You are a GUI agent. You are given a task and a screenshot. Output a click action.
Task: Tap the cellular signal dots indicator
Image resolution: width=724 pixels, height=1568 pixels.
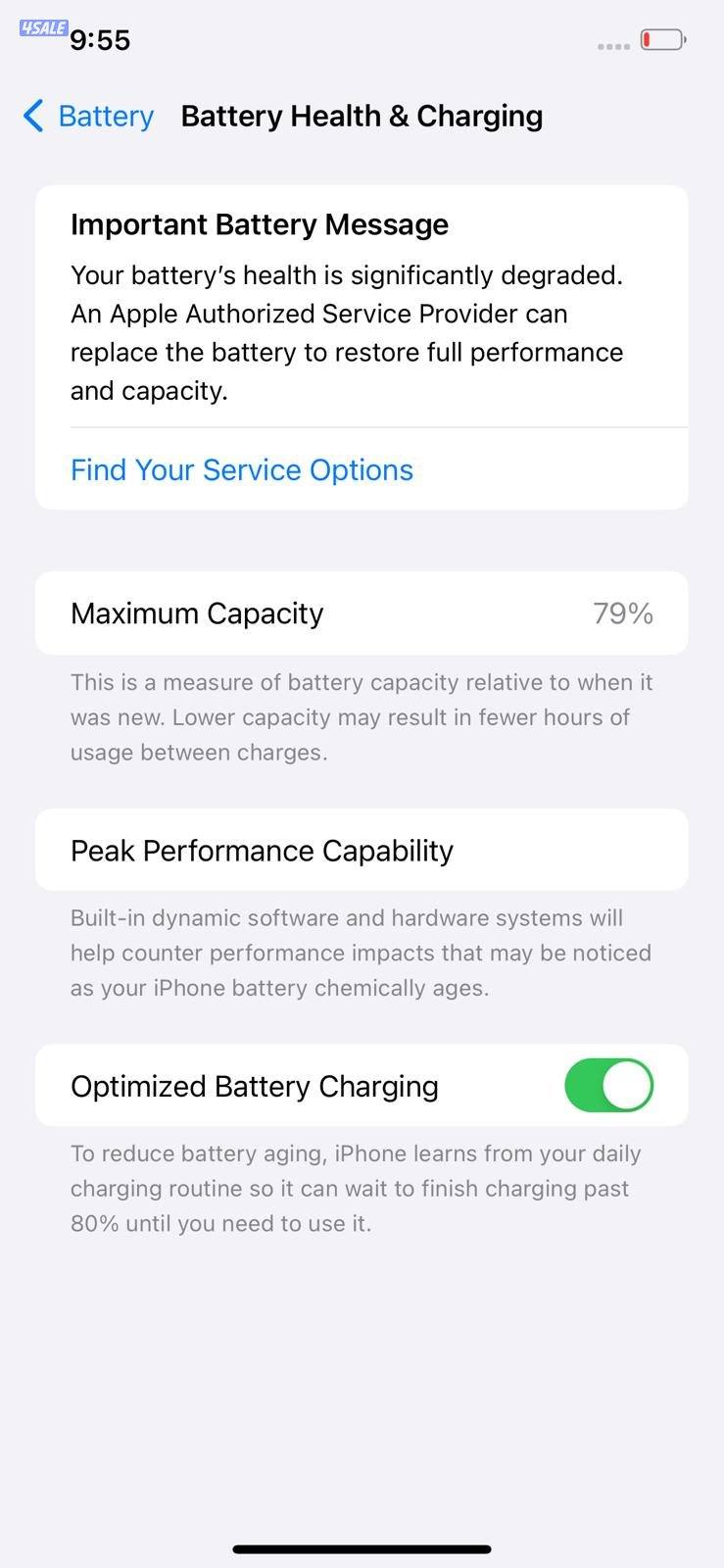tap(612, 46)
